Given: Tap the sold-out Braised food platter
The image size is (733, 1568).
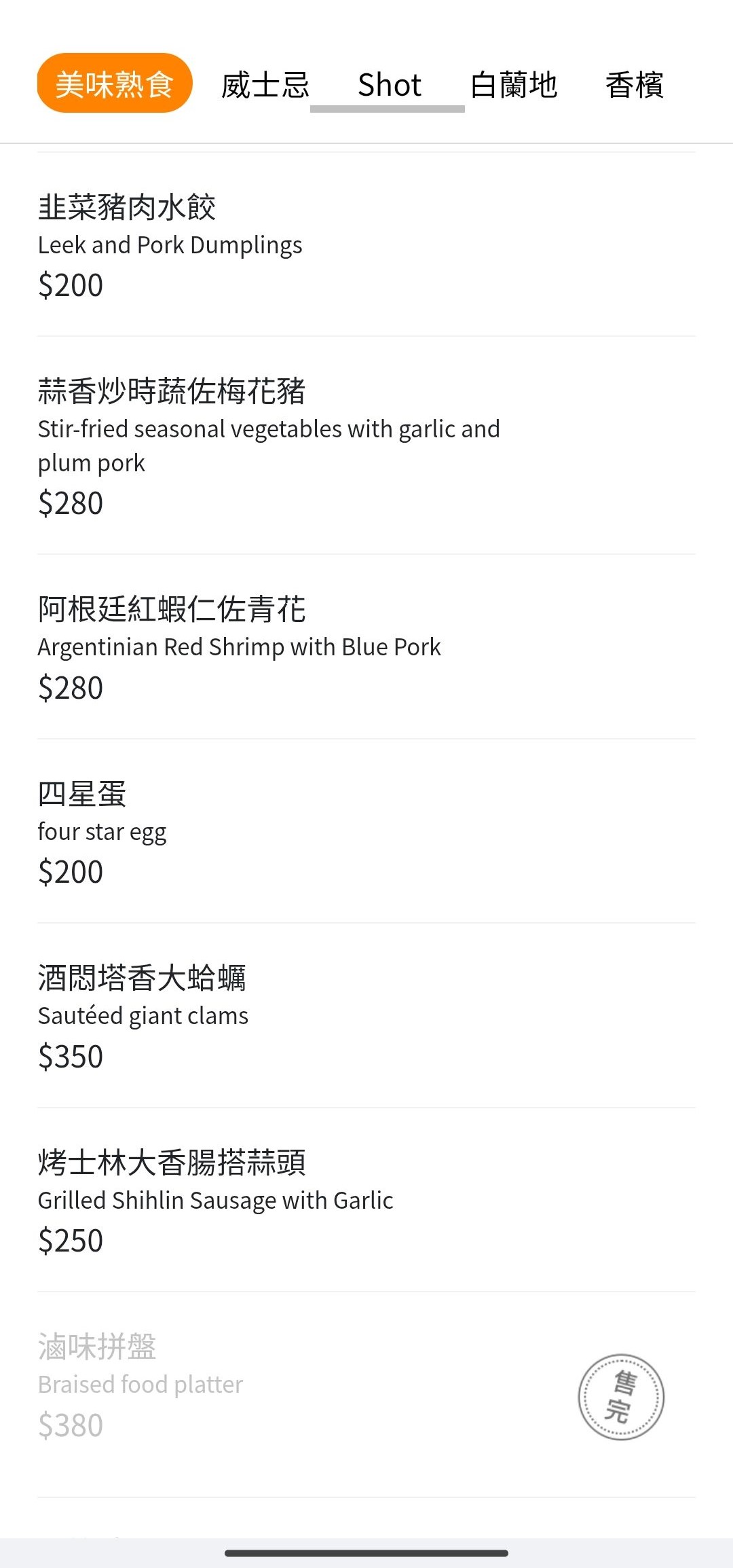Looking at the screenshot, I should (x=140, y=1383).
